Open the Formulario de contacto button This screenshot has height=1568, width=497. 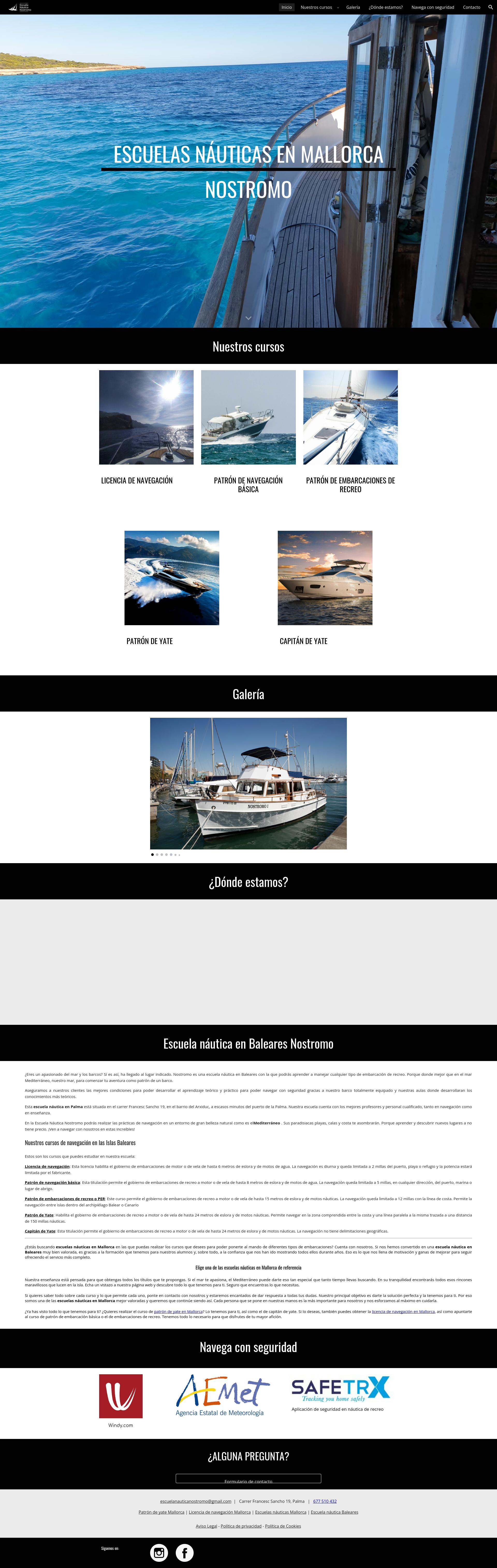point(248,1479)
